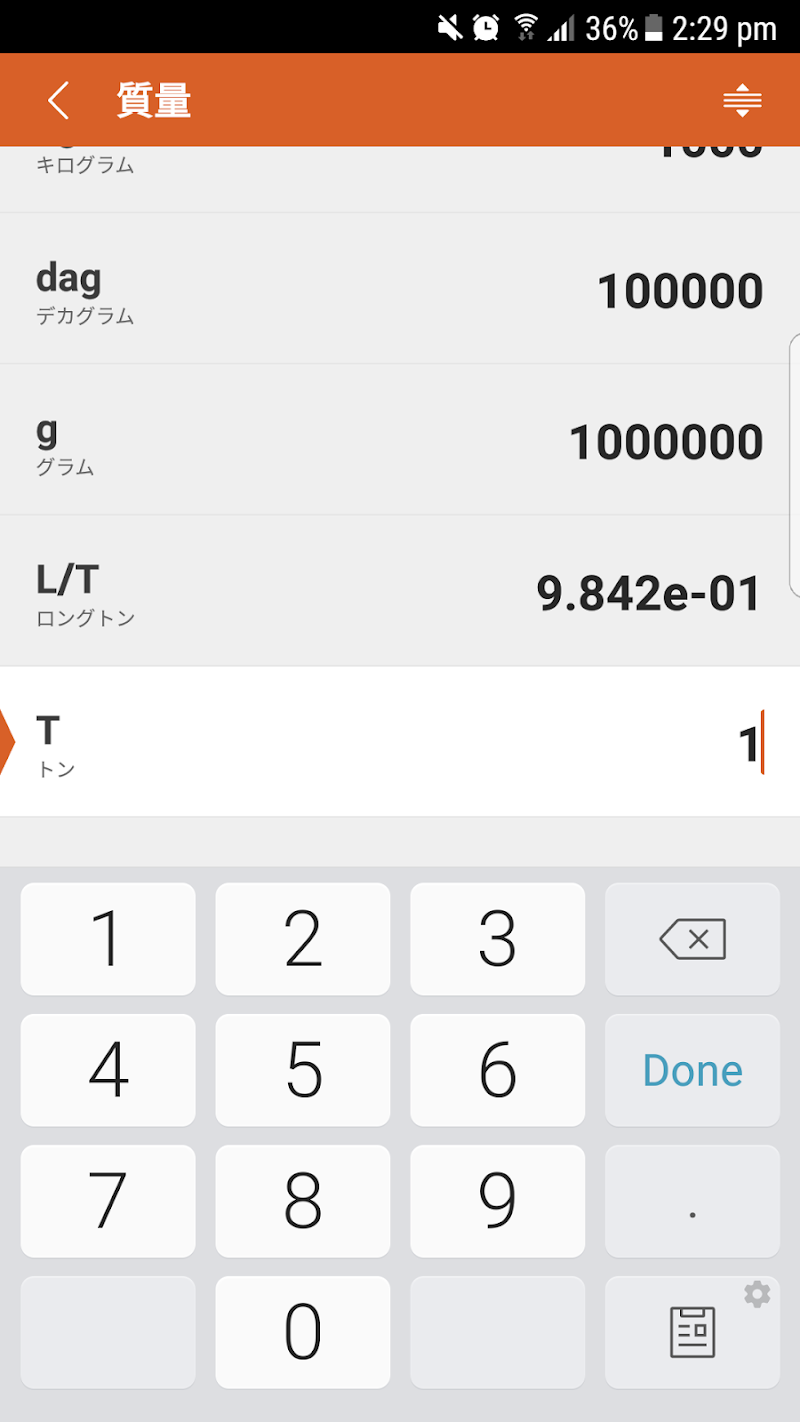Select the dag デカグラム row
Screen dimensions: 800x1422
tap(400, 290)
